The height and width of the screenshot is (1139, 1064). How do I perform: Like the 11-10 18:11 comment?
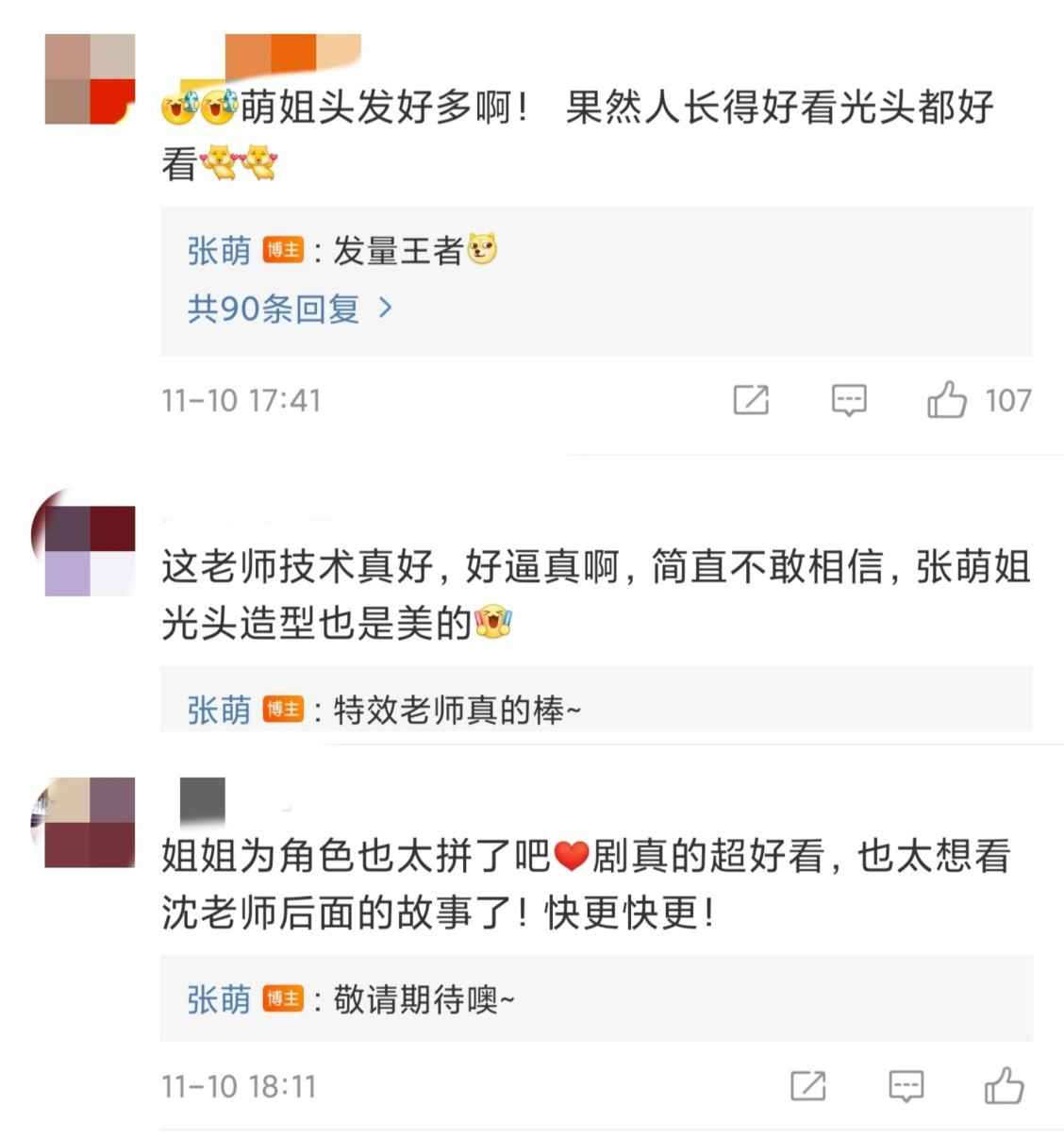coord(1004,1086)
